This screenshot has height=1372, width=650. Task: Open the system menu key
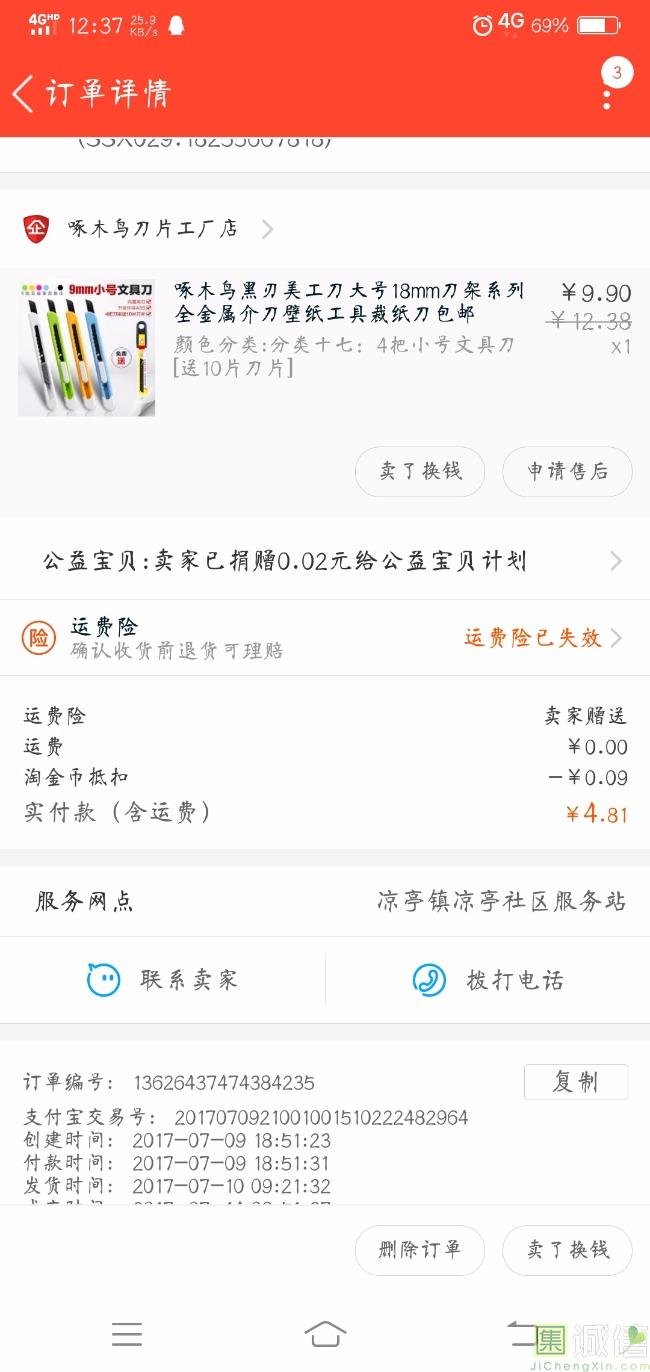pos(127,1334)
